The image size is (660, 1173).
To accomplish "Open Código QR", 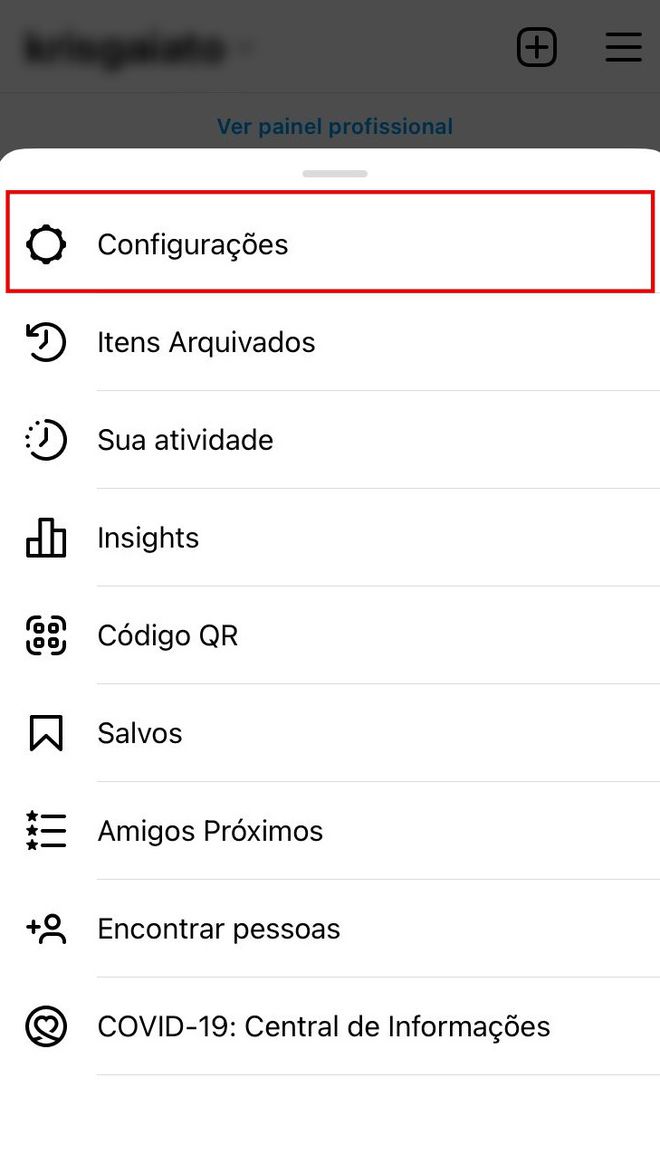I will pyautogui.click(x=330, y=635).
